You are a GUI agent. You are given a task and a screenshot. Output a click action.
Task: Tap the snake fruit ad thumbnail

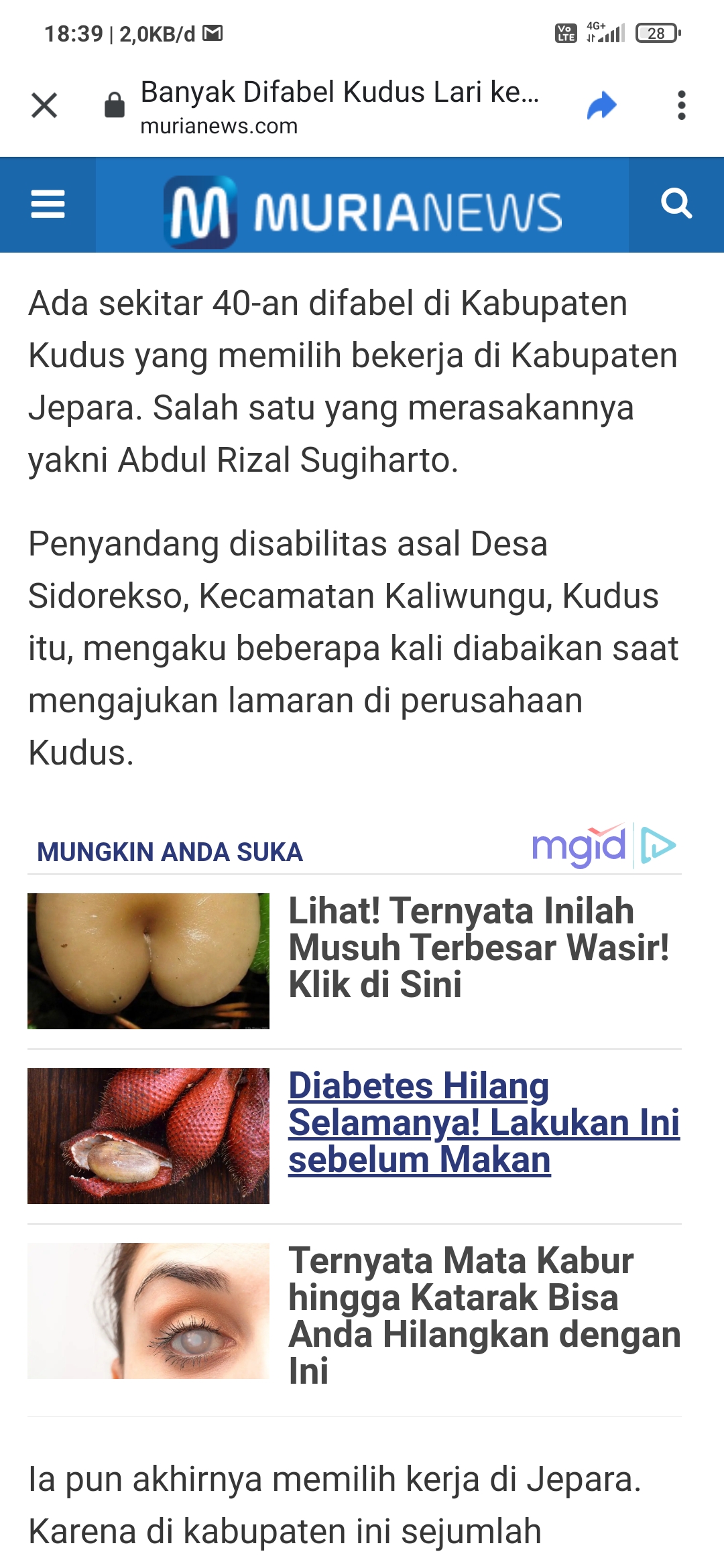click(148, 1136)
